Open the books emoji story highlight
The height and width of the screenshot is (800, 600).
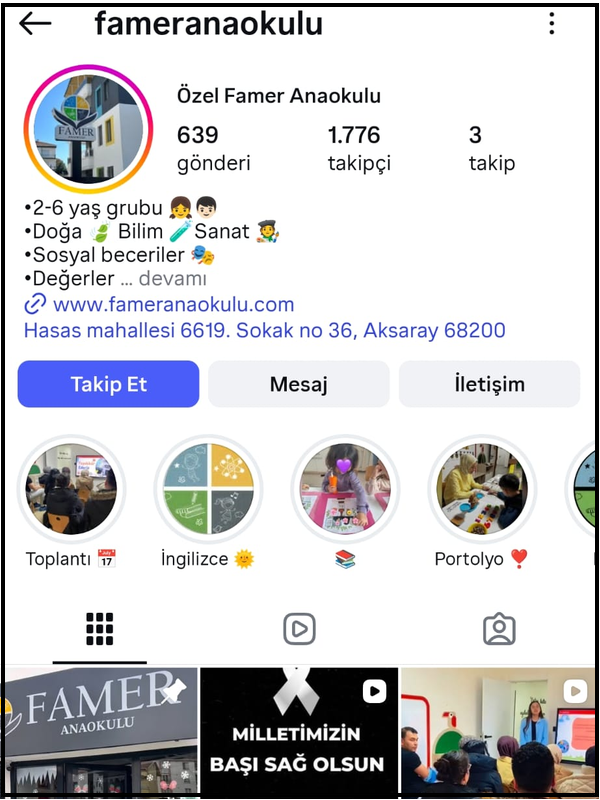coord(345,489)
